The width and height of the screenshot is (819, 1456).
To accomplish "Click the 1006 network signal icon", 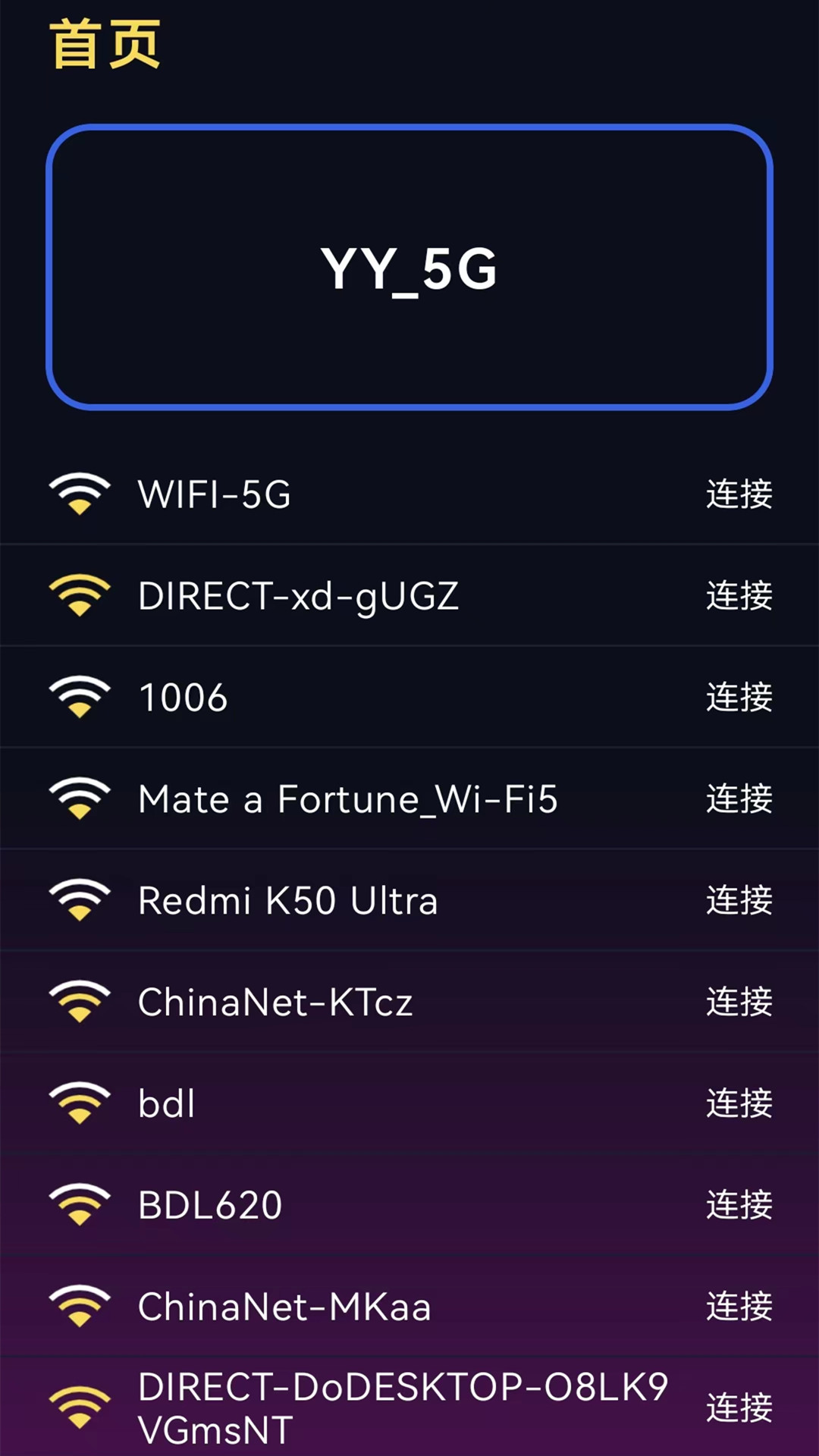I will tap(79, 697).
